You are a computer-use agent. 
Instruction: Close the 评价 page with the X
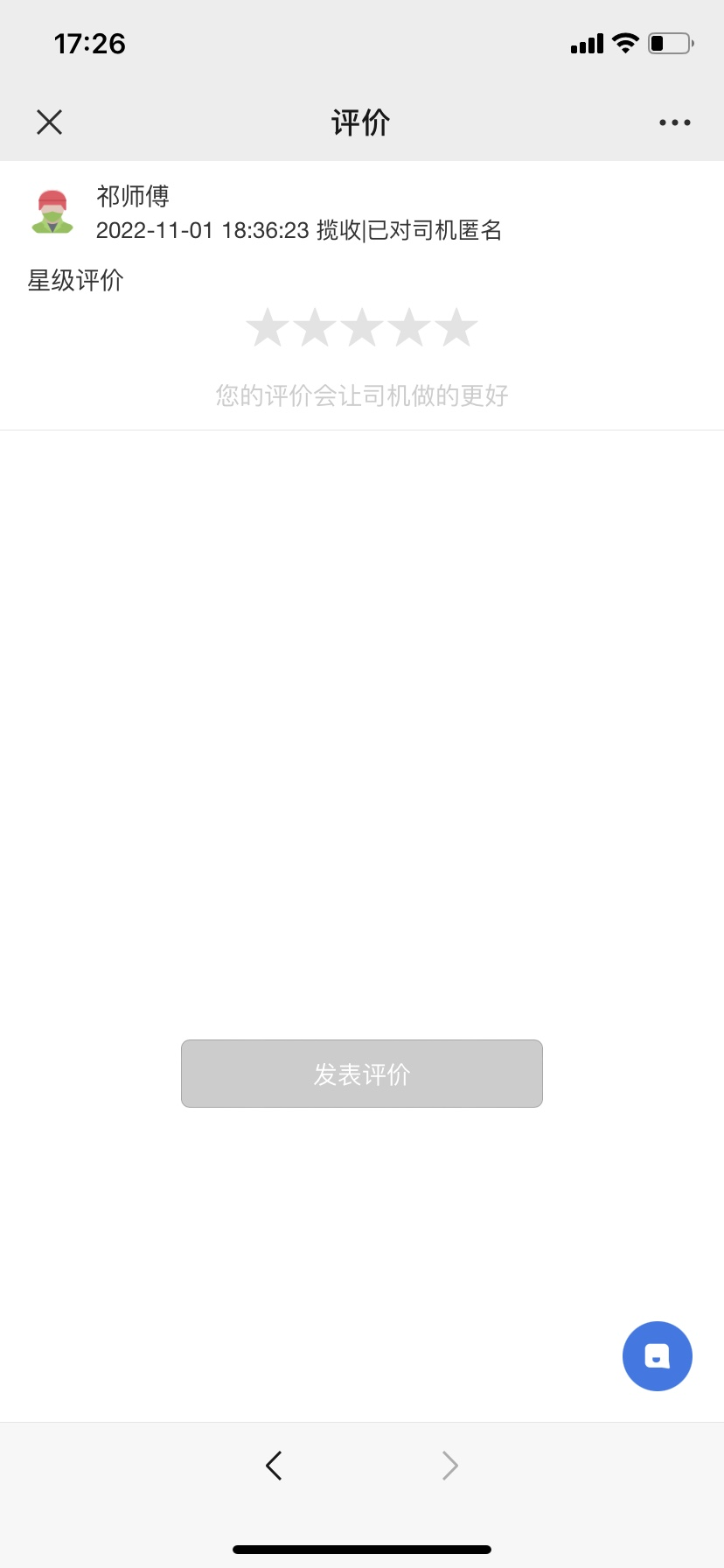tap(50, 122)
